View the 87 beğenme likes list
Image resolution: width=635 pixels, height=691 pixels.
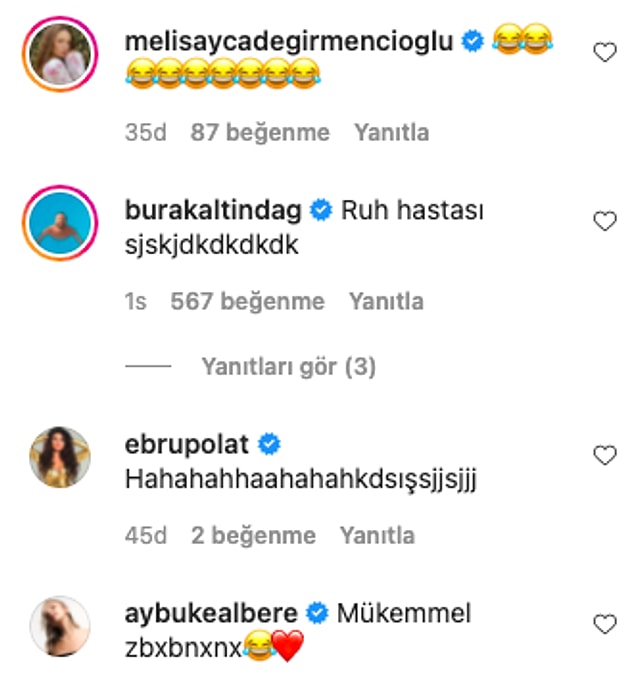[x=260, y=132]
